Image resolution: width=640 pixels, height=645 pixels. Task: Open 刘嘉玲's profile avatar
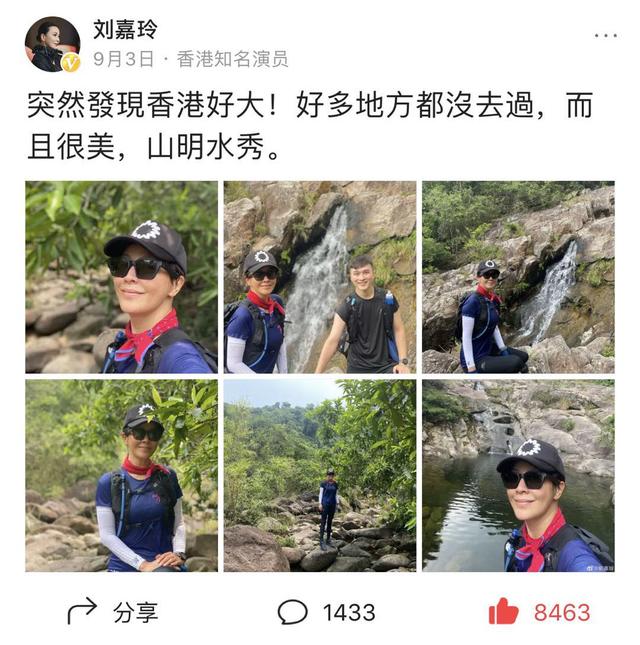(x=52, y=44)
